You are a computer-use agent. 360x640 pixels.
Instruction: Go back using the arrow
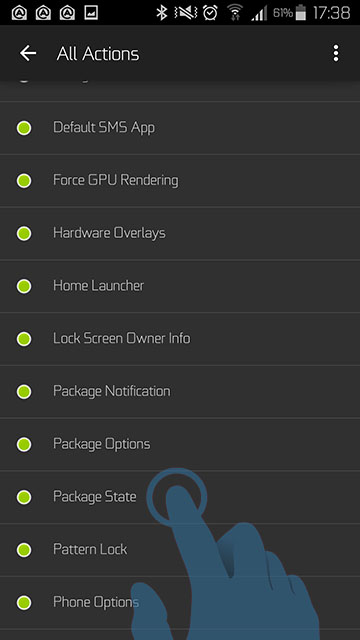[28, 53]
